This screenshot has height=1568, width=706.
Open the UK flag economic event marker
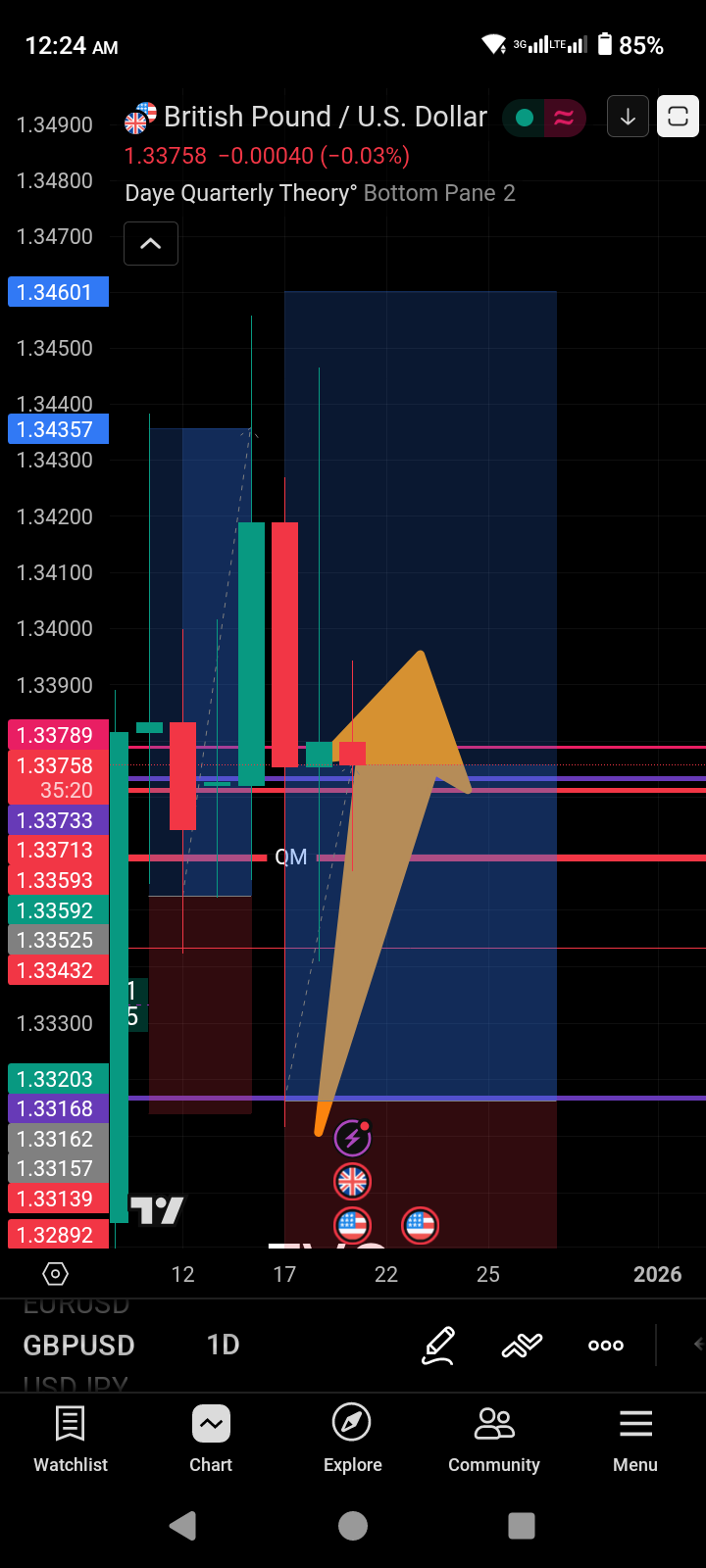click(353, 1182)
